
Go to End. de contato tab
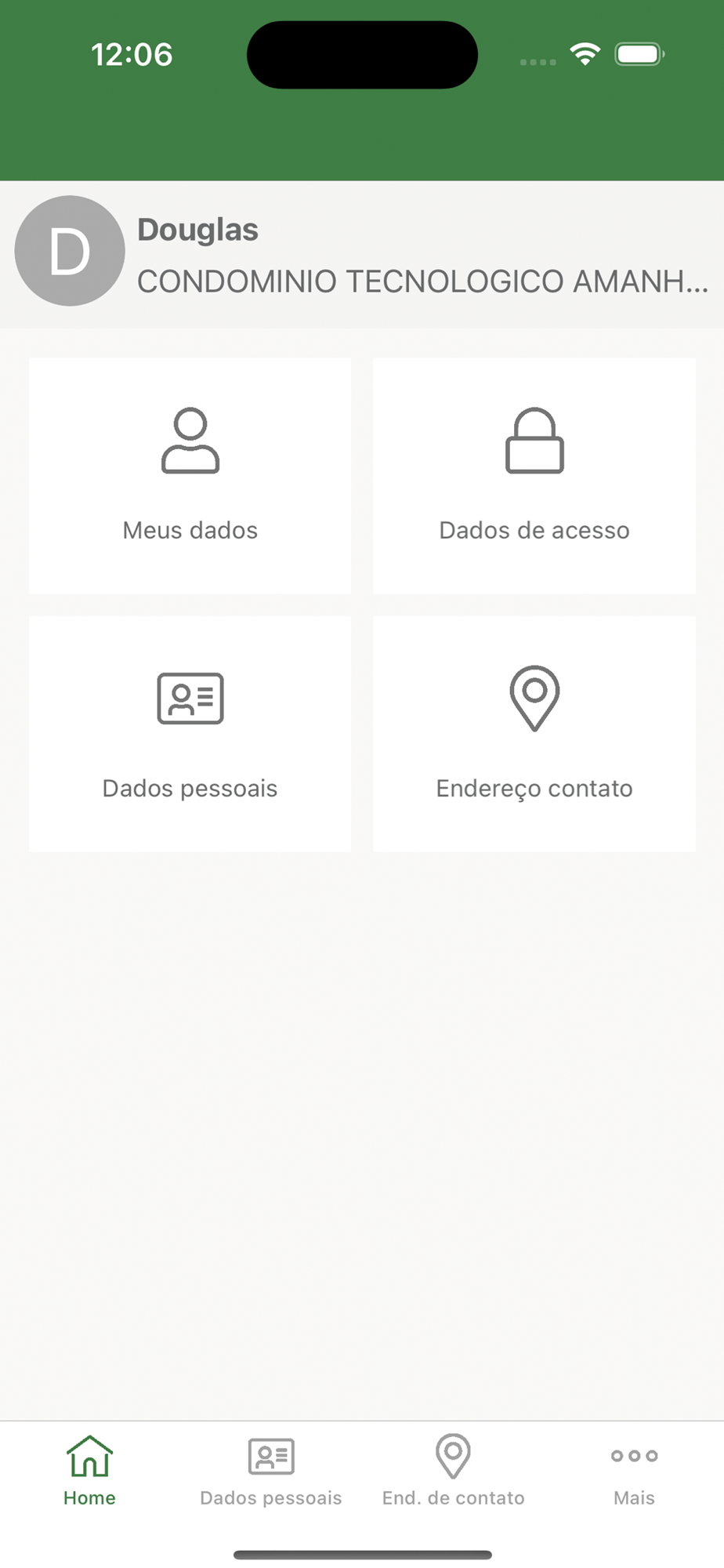[453, 1471]
